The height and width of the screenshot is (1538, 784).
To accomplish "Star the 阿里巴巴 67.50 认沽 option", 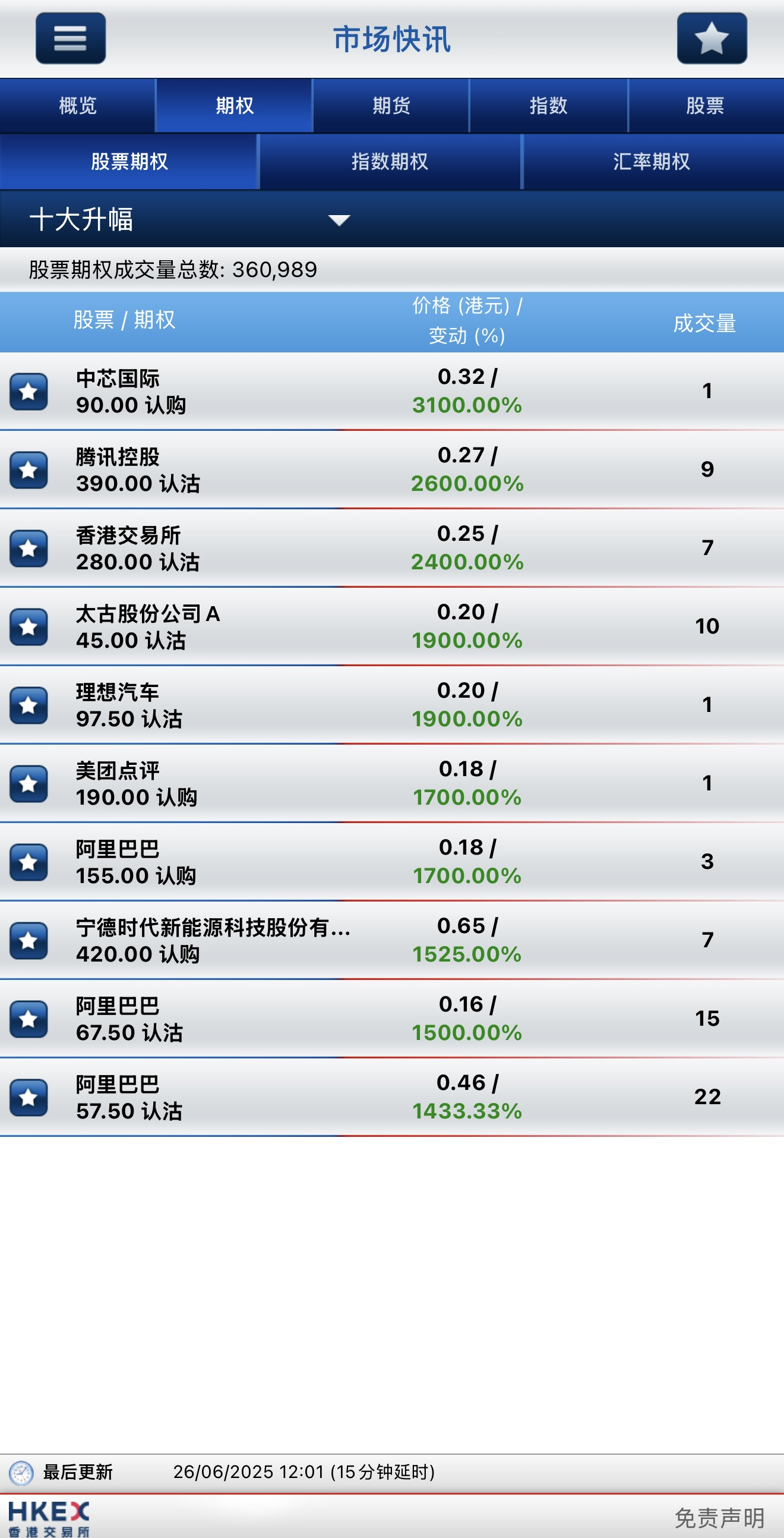I will tap(29, 1019).
